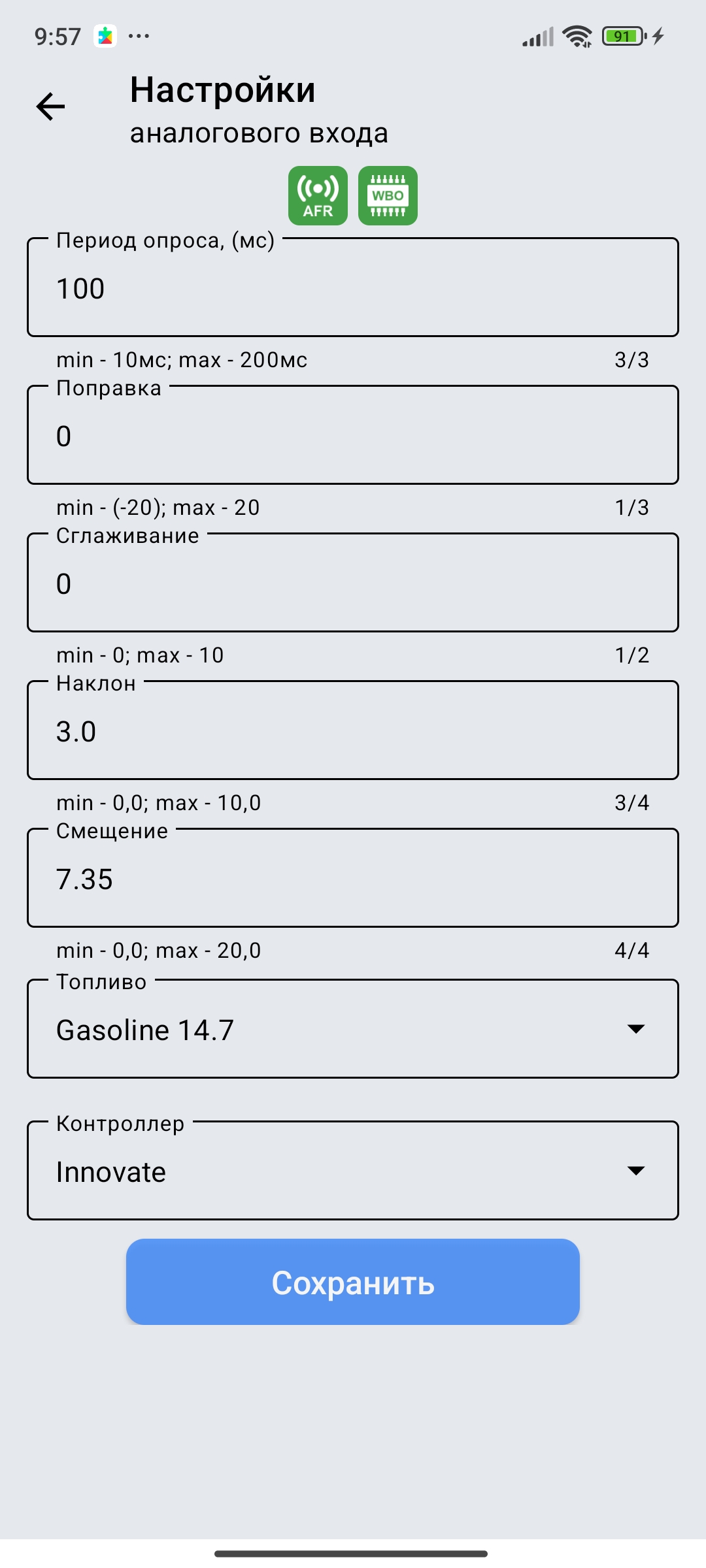Image resolution: width=706 pixels, height=1568 pixels.
Task: Expand the Контроллер dropdown showing Innovate
Action: (353, 1171)
